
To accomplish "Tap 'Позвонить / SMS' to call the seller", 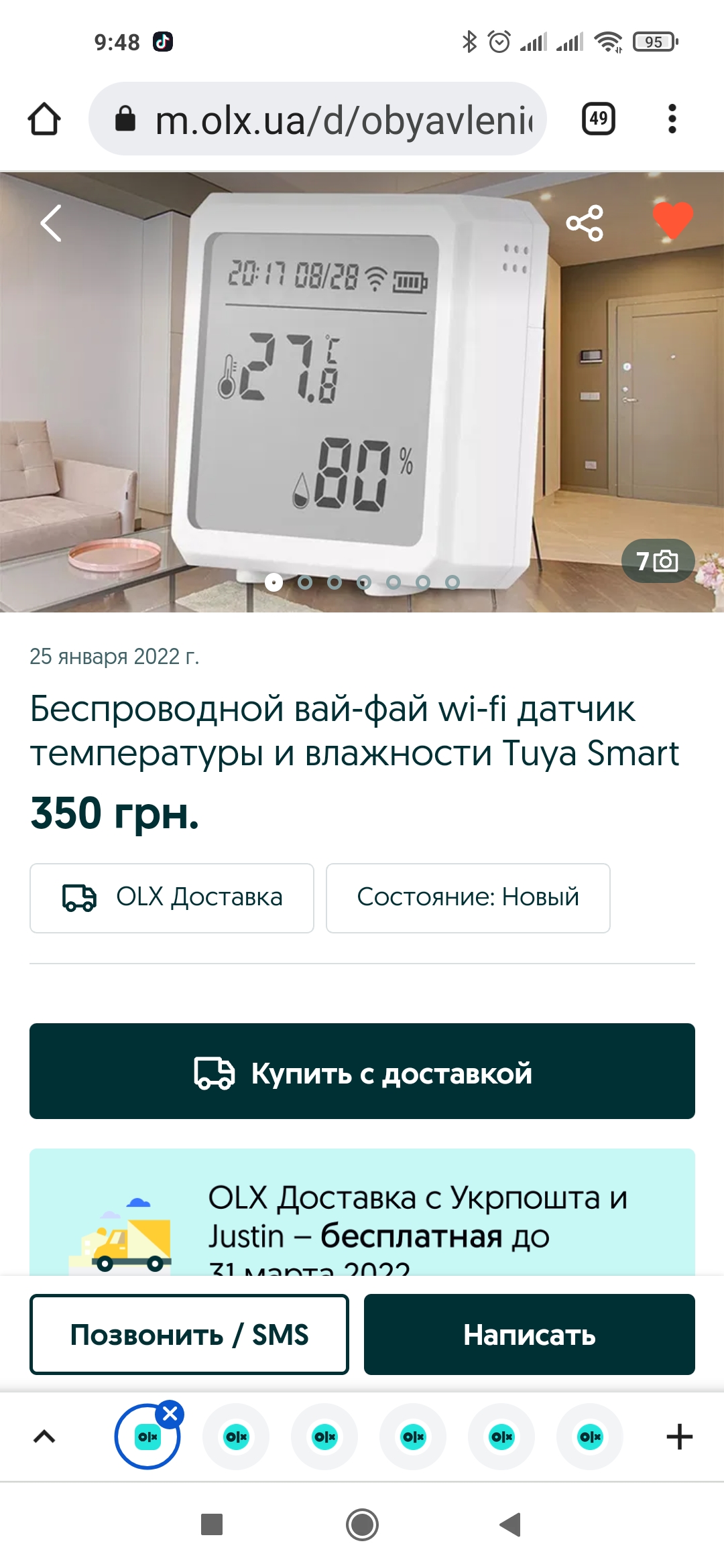I will point(189,1335).
